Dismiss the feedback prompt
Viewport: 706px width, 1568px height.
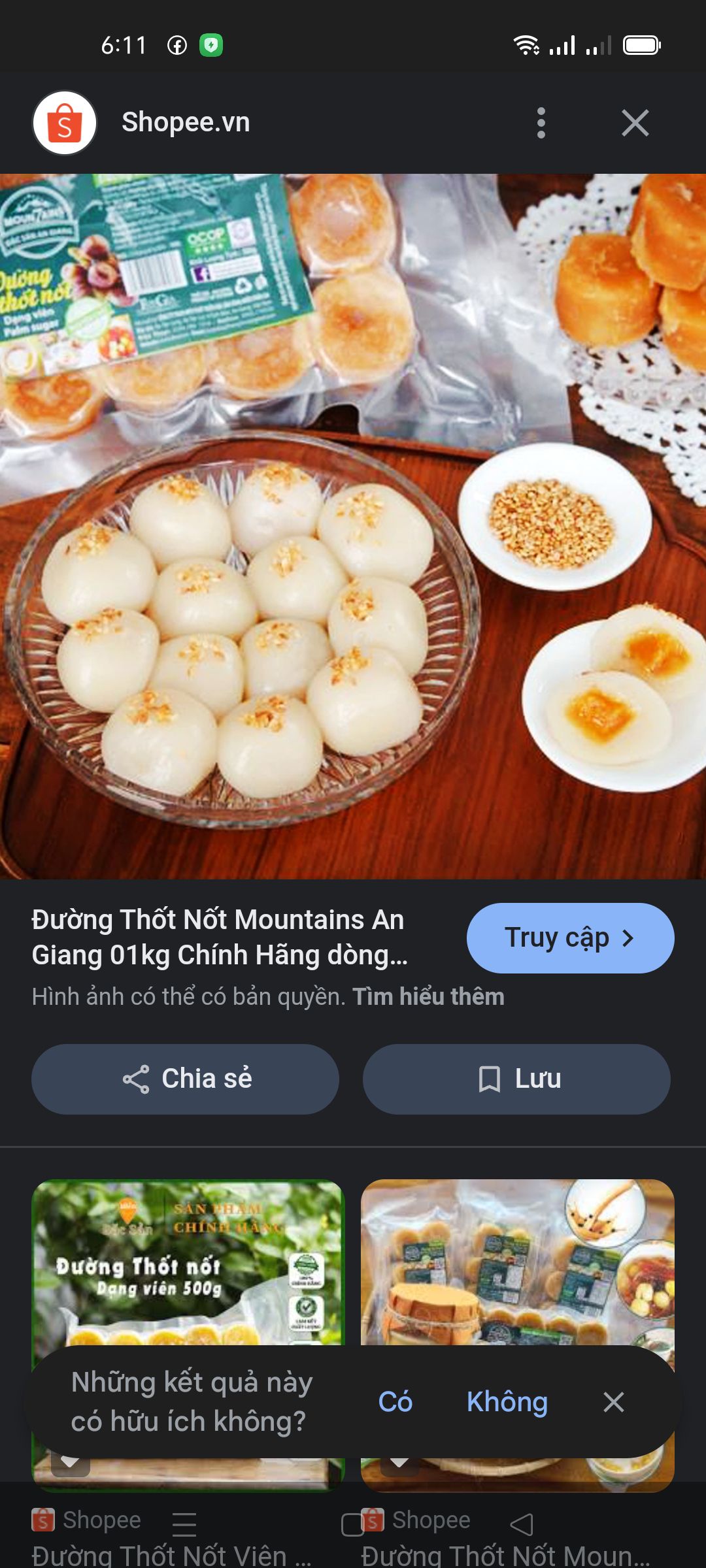point(613,1402)
